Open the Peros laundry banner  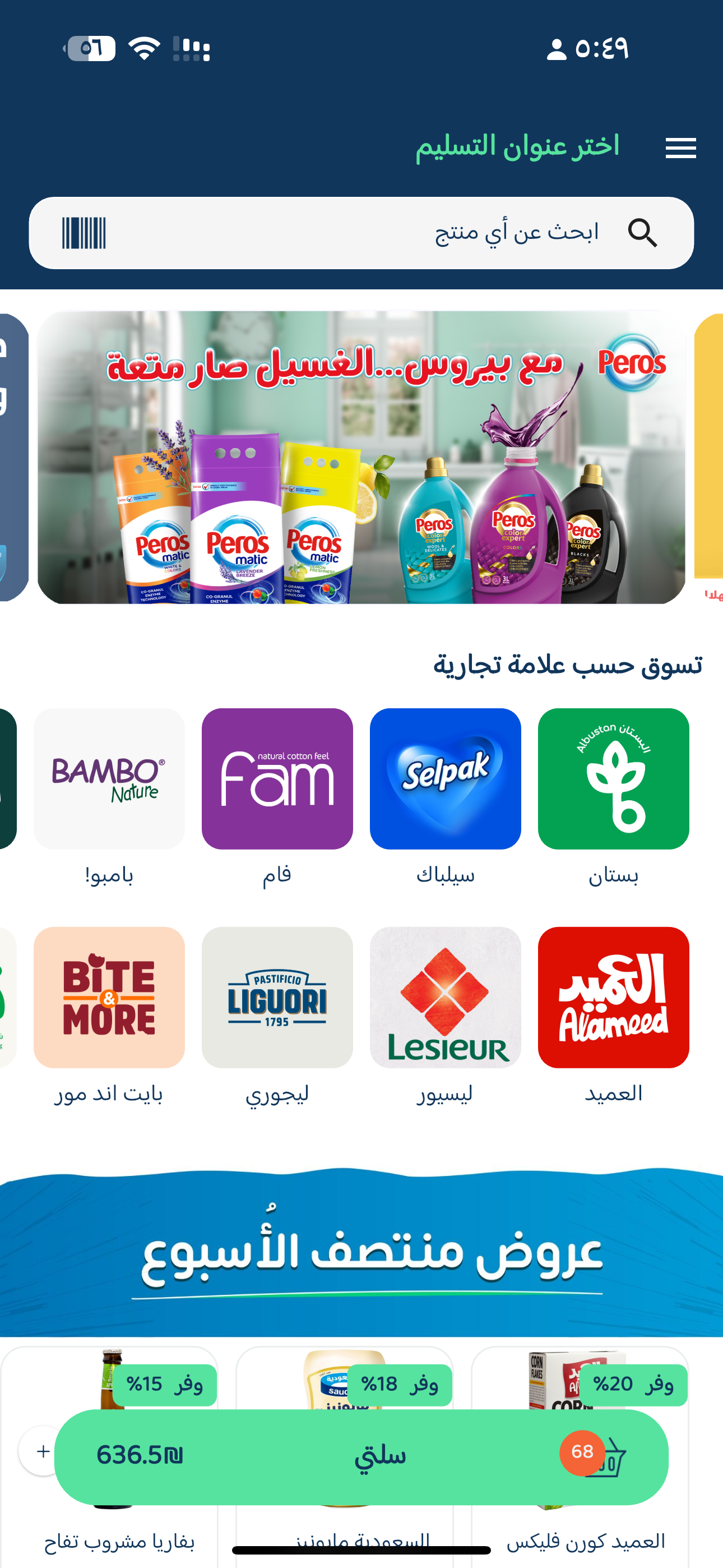[361, 457]
